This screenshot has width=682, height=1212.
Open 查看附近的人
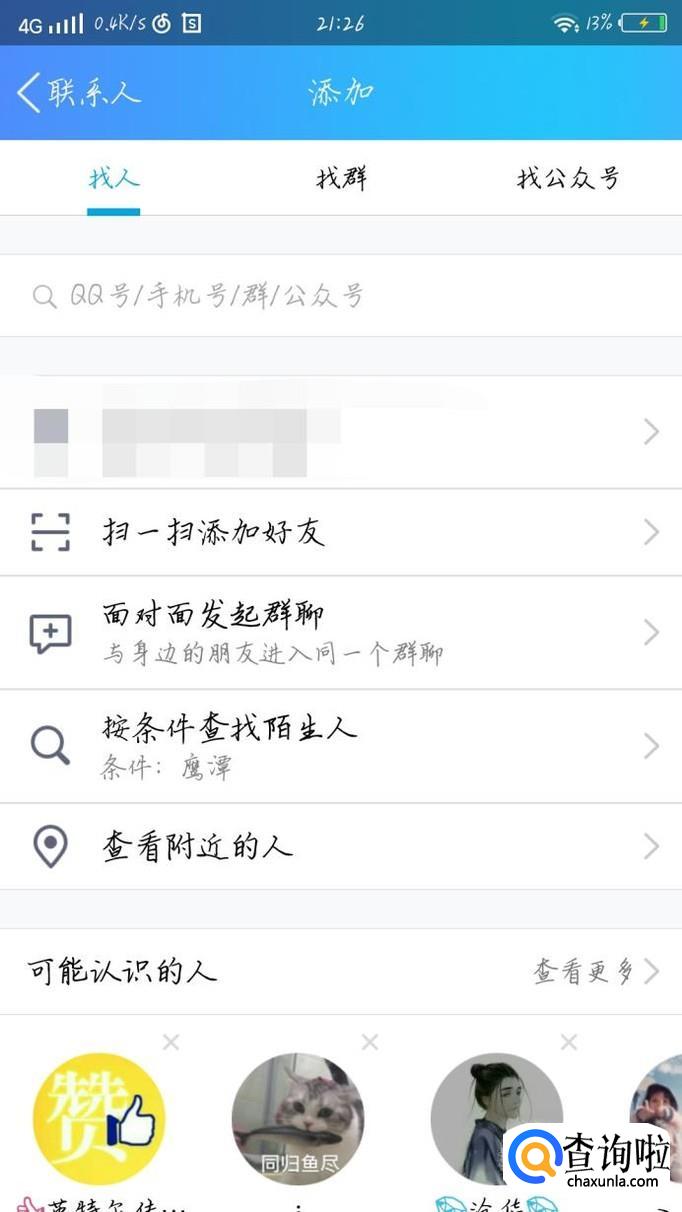coord(340,847)
